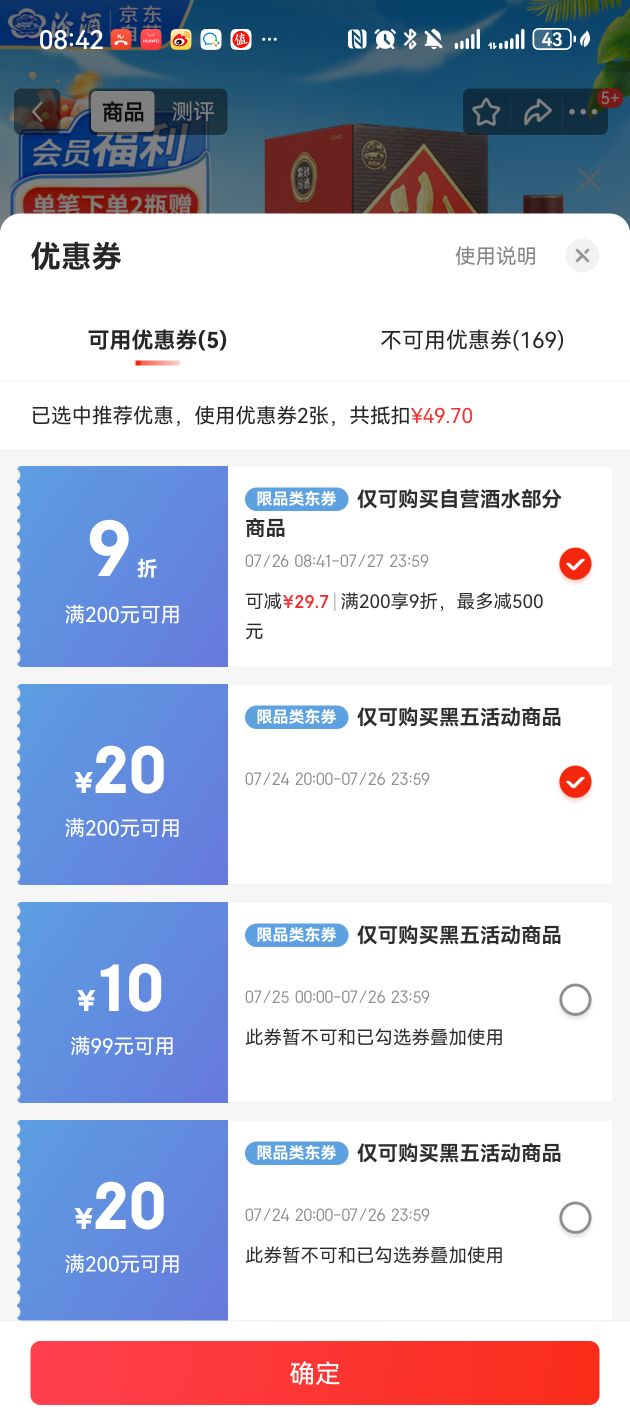The width and height of the screenshot is (630, 1422).
Task: Go back using the top arrow
Action: [38, 112]
